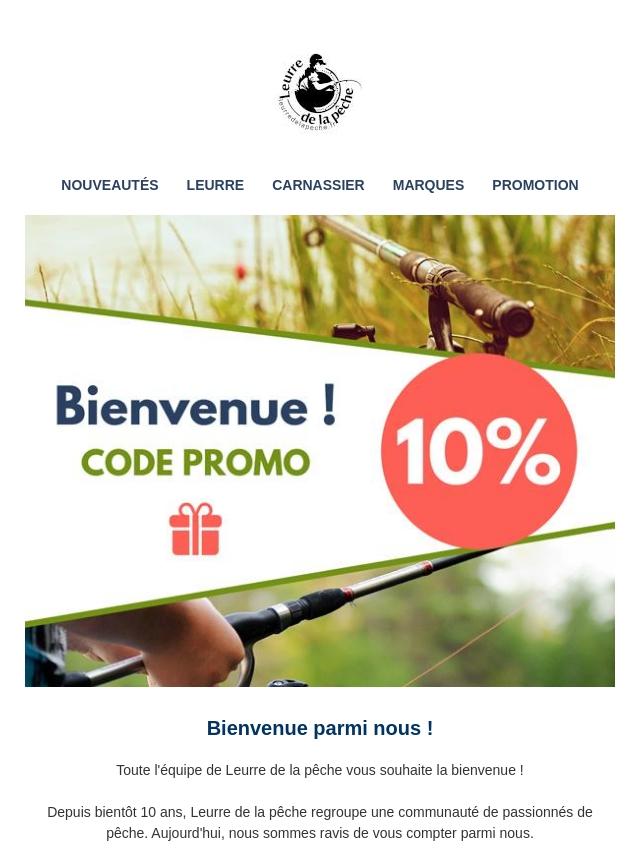Go to the LEURRE category
The width and height of the screenshot is (640, 854).
pos(215,185)
